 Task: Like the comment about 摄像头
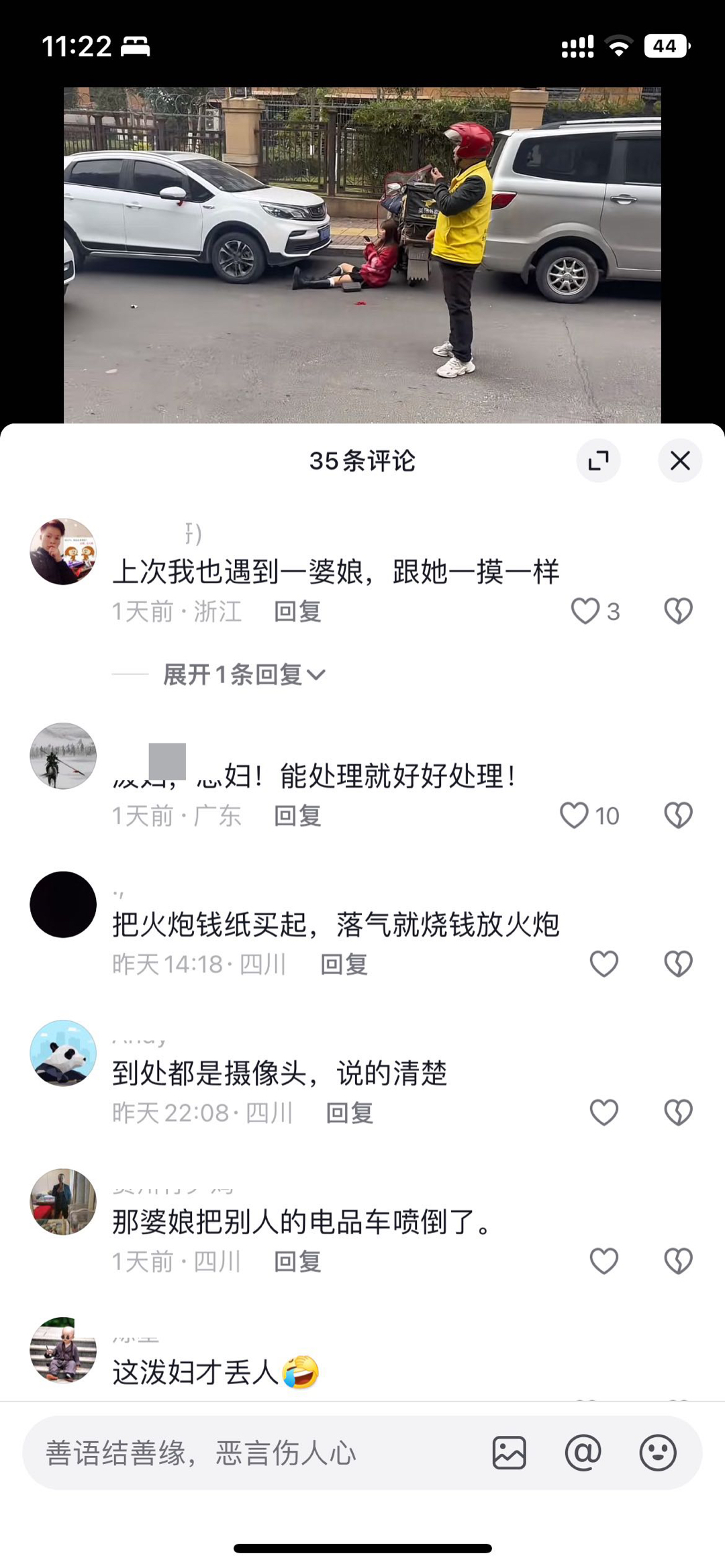pyautogui.click(x=603, y=1112)
